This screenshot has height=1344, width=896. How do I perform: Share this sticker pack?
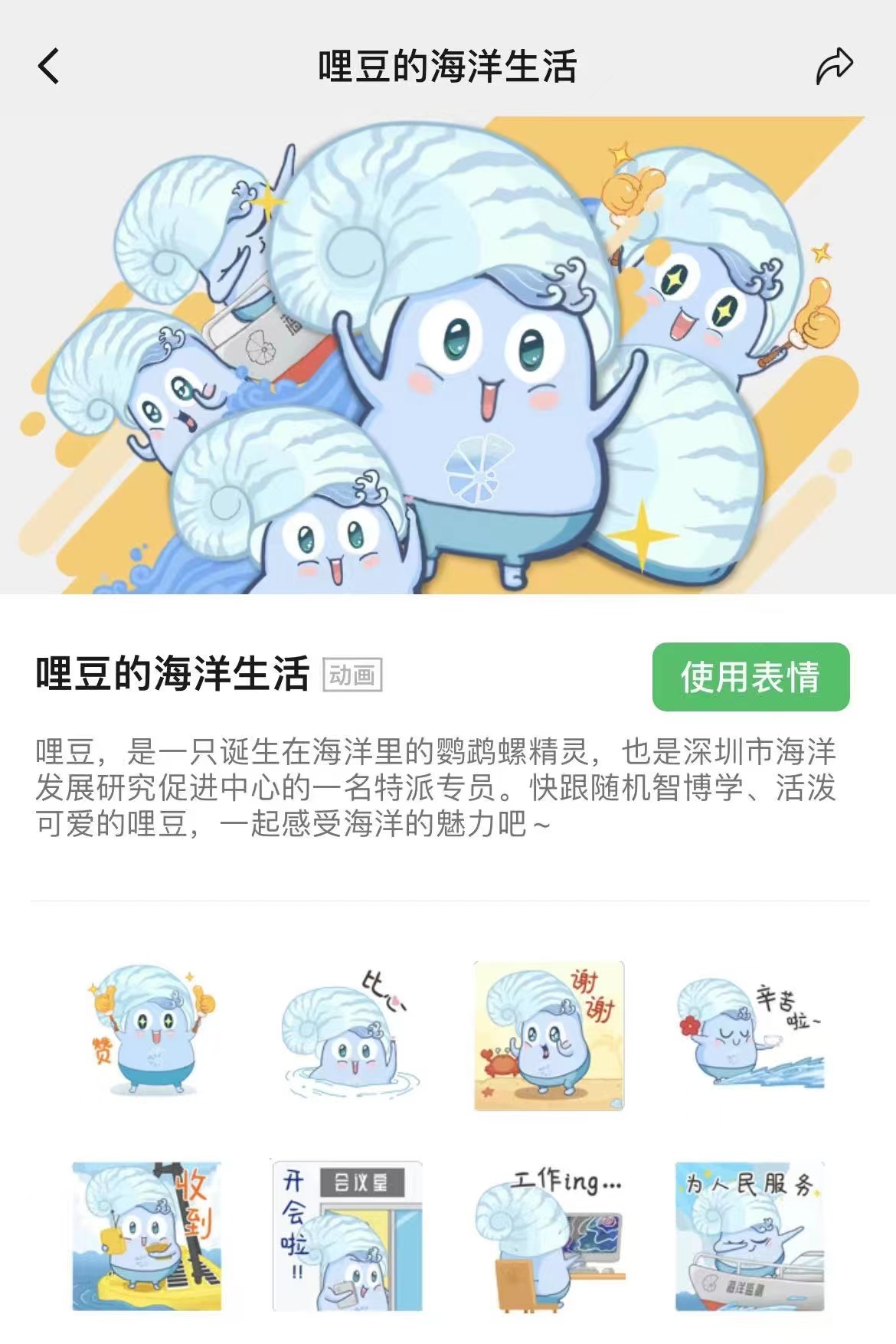click(x=834, y=66)
